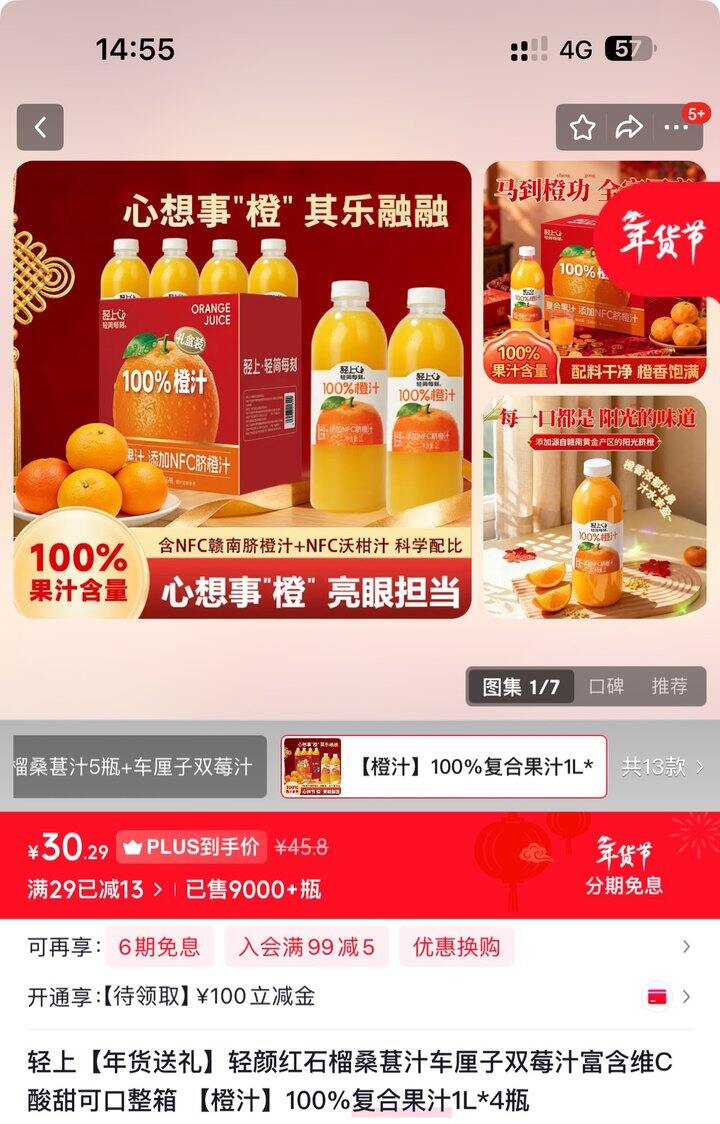Share this product listing
This screenshot has width=720, height=1124.
[x=628, y=127]
